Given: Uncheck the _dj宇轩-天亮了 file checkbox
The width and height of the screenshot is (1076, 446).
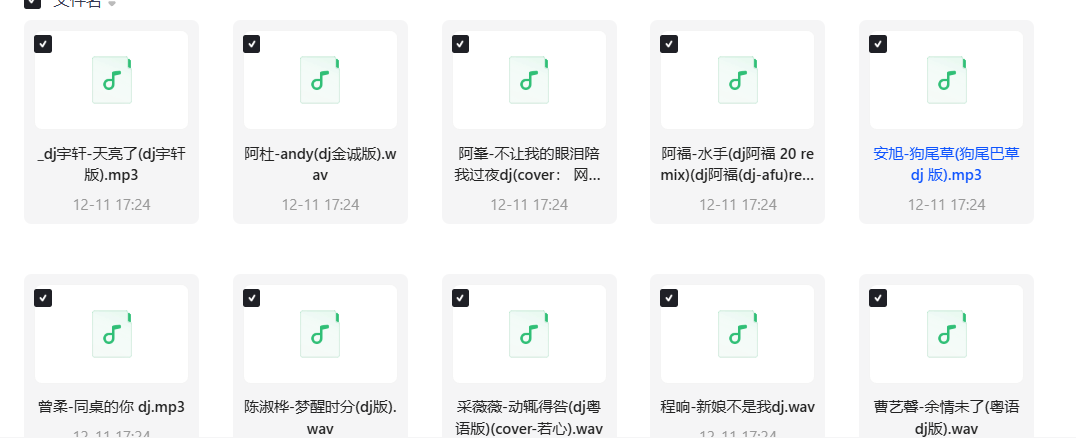Looking at the screenshot, I should click(42, 43).
